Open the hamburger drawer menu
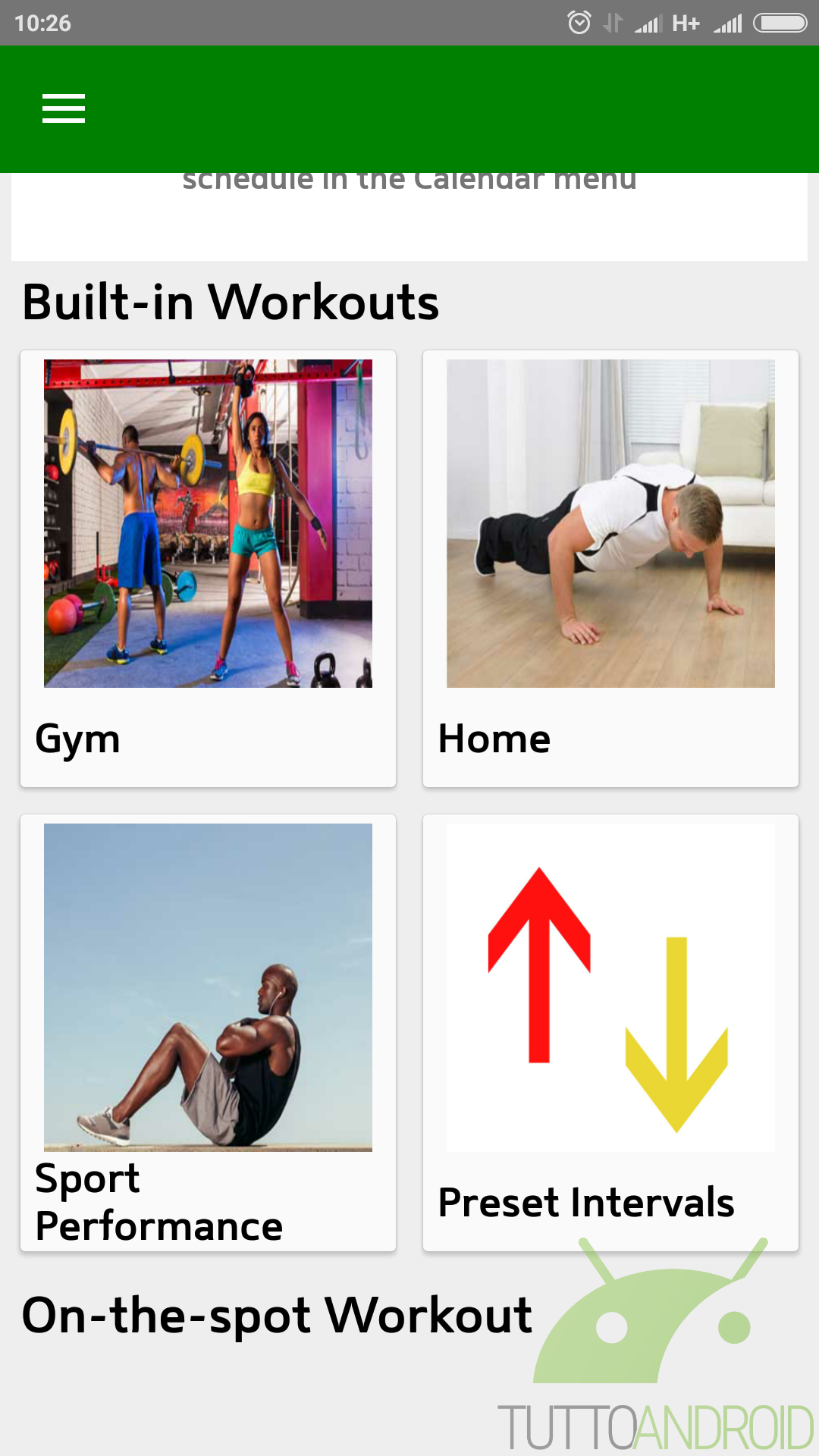 click(64, 108)
